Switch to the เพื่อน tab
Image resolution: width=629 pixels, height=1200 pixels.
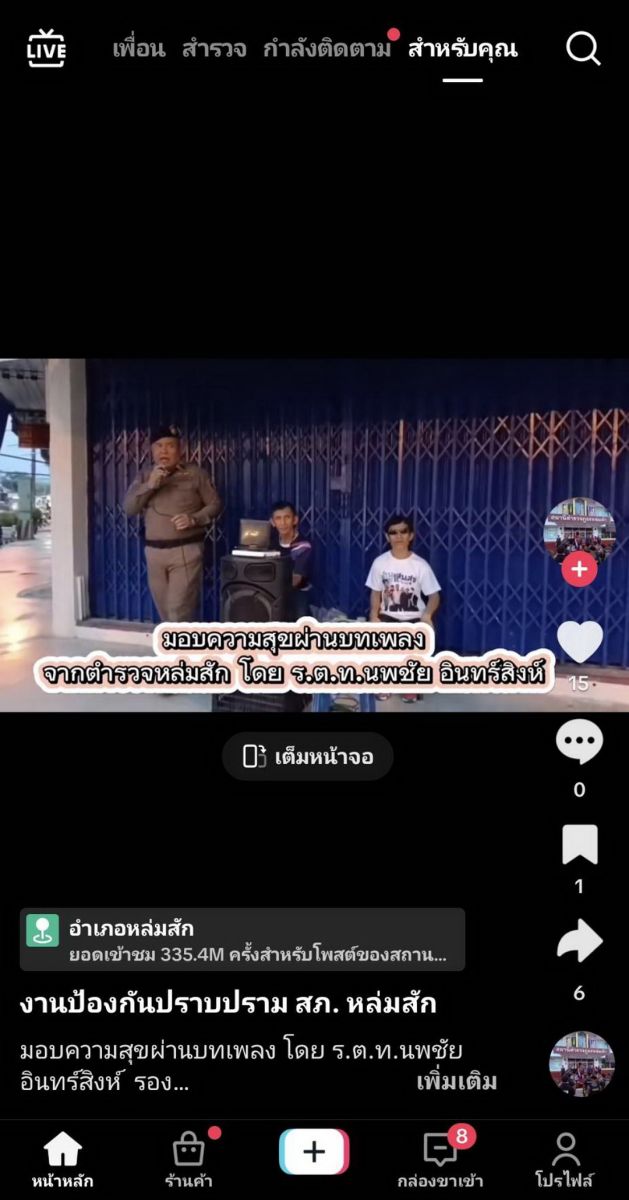tap(138, 48)
